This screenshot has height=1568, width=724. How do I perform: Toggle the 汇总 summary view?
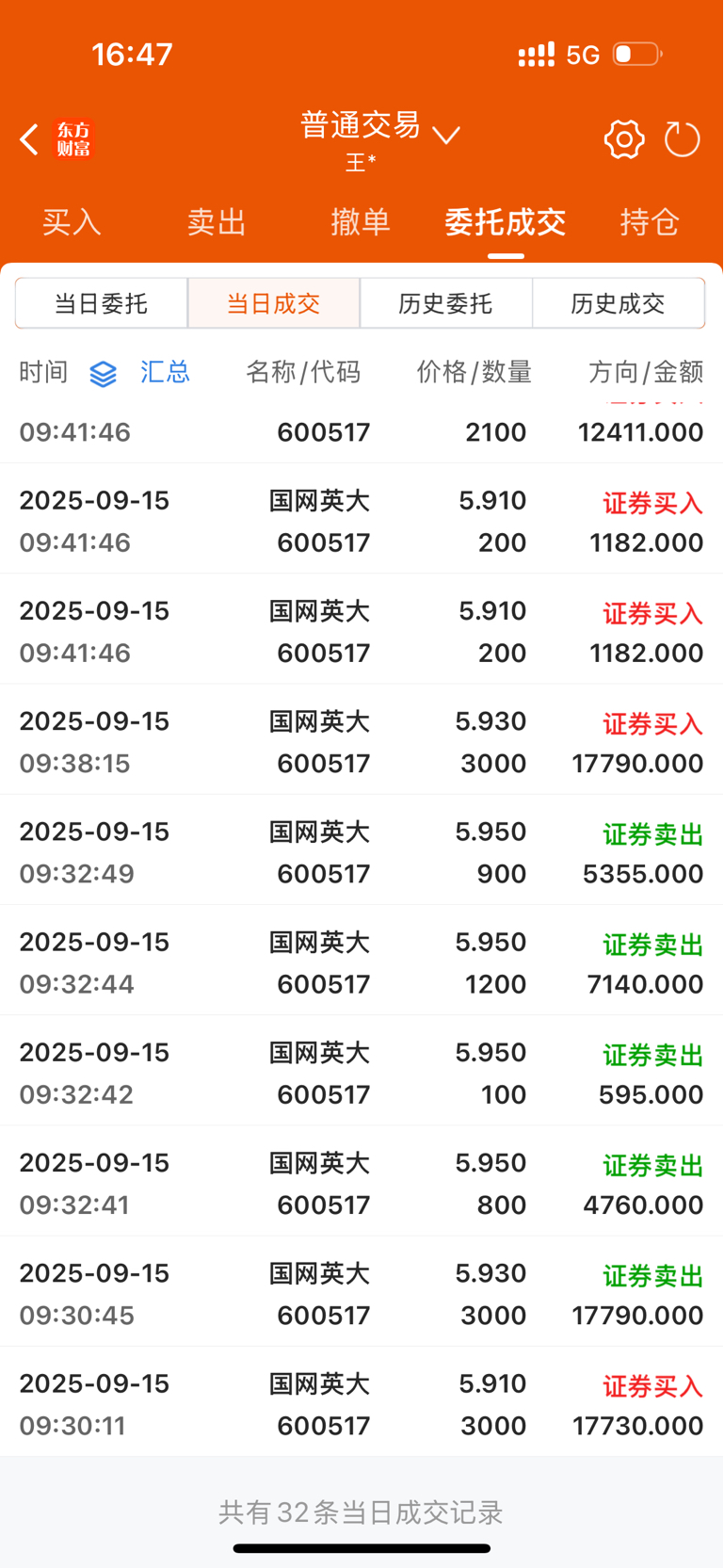140,373
